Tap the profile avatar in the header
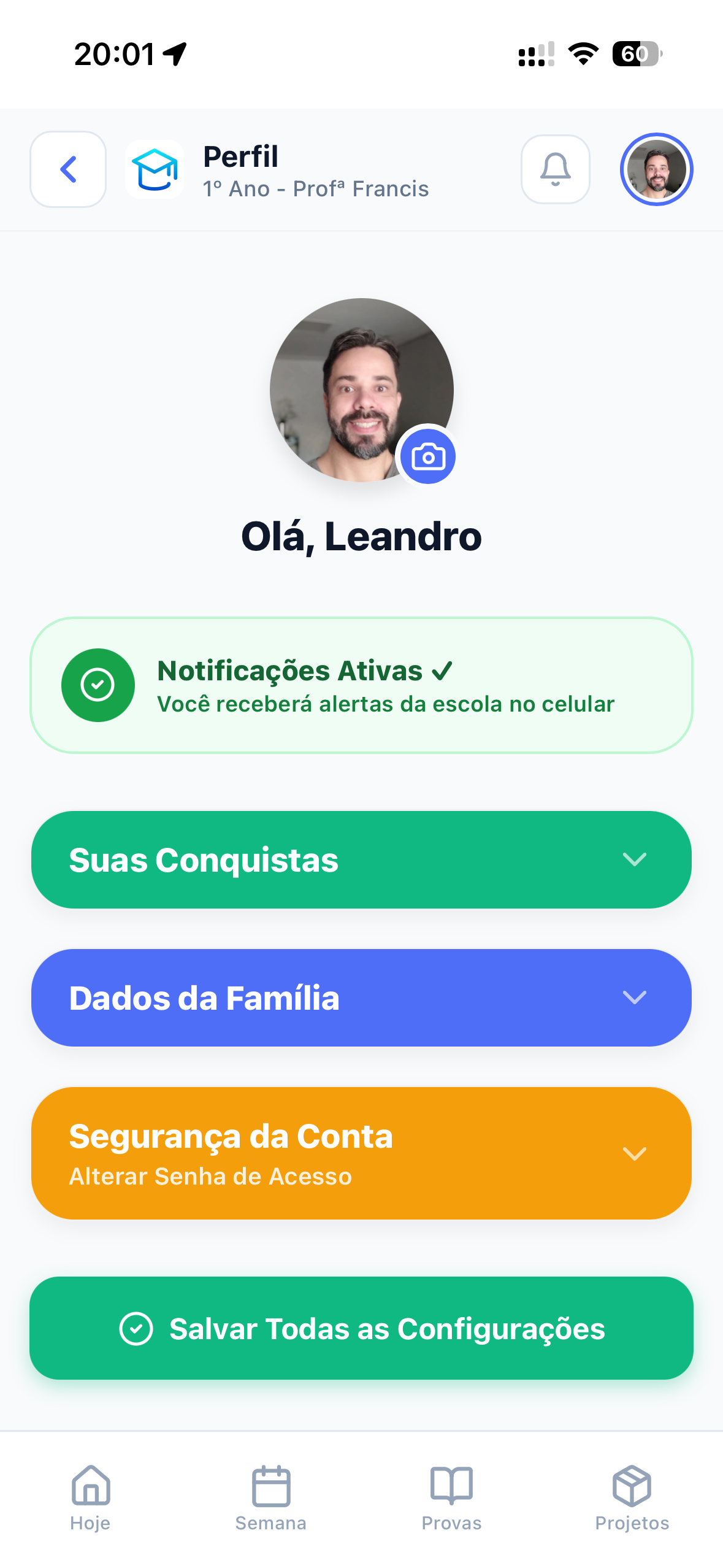This screenshot has height=1568, width=723. (656, 169)
